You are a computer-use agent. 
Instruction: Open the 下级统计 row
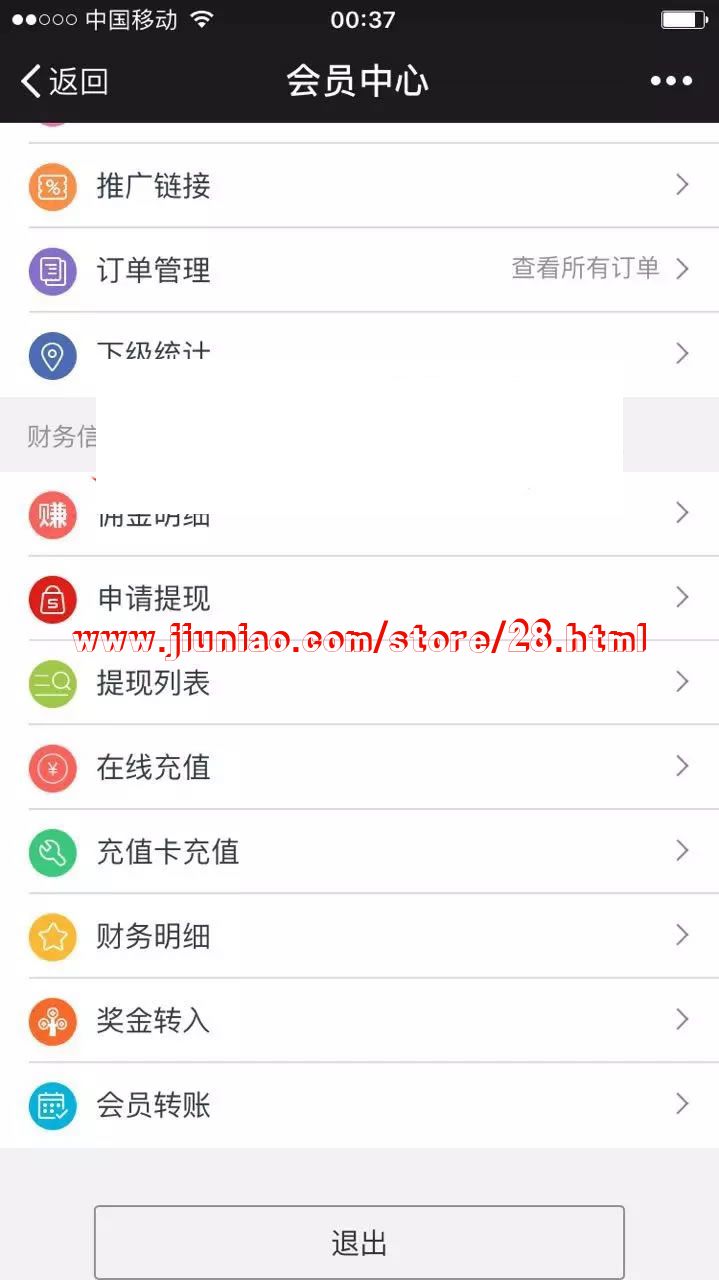[360, 353]
